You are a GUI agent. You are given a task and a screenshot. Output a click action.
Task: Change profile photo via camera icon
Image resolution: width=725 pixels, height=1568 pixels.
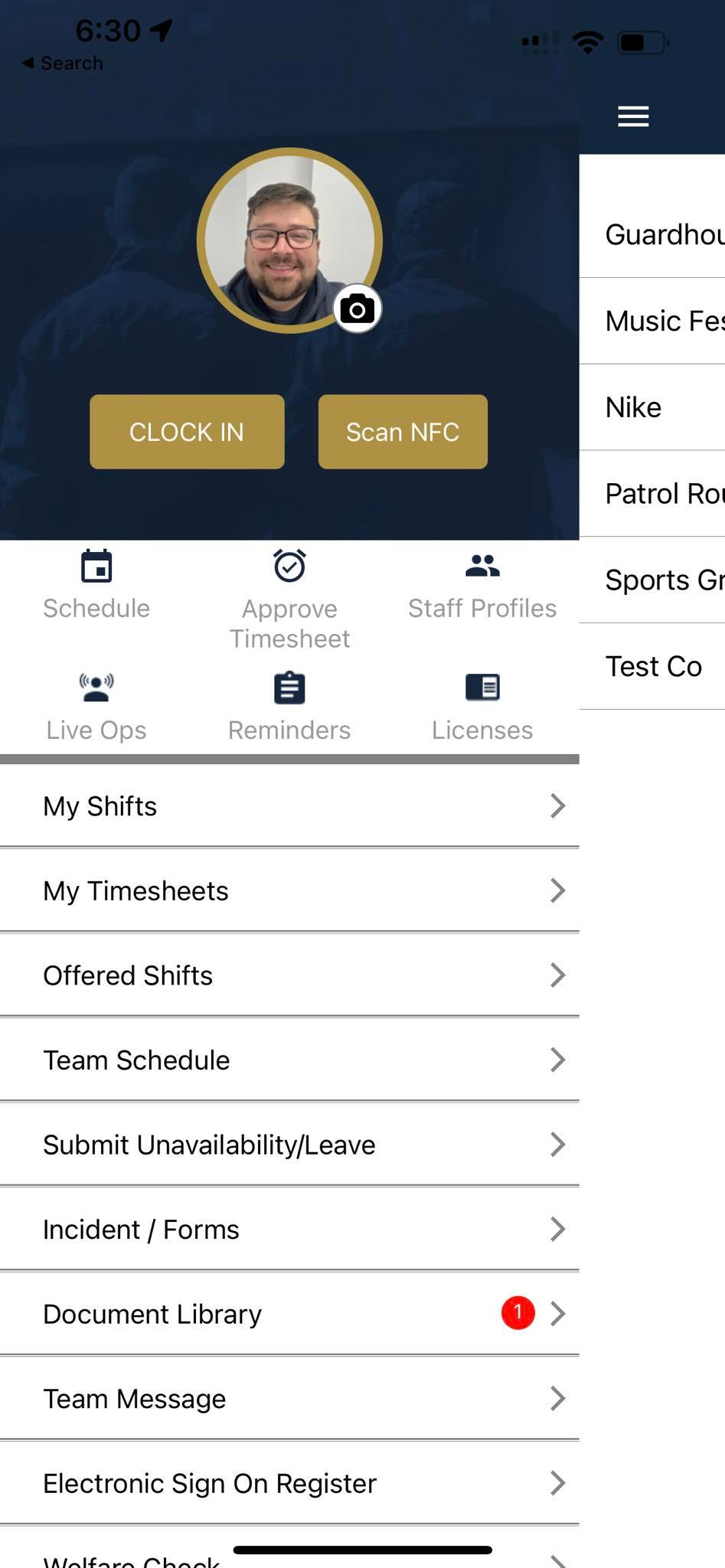[x=357, y=309]
